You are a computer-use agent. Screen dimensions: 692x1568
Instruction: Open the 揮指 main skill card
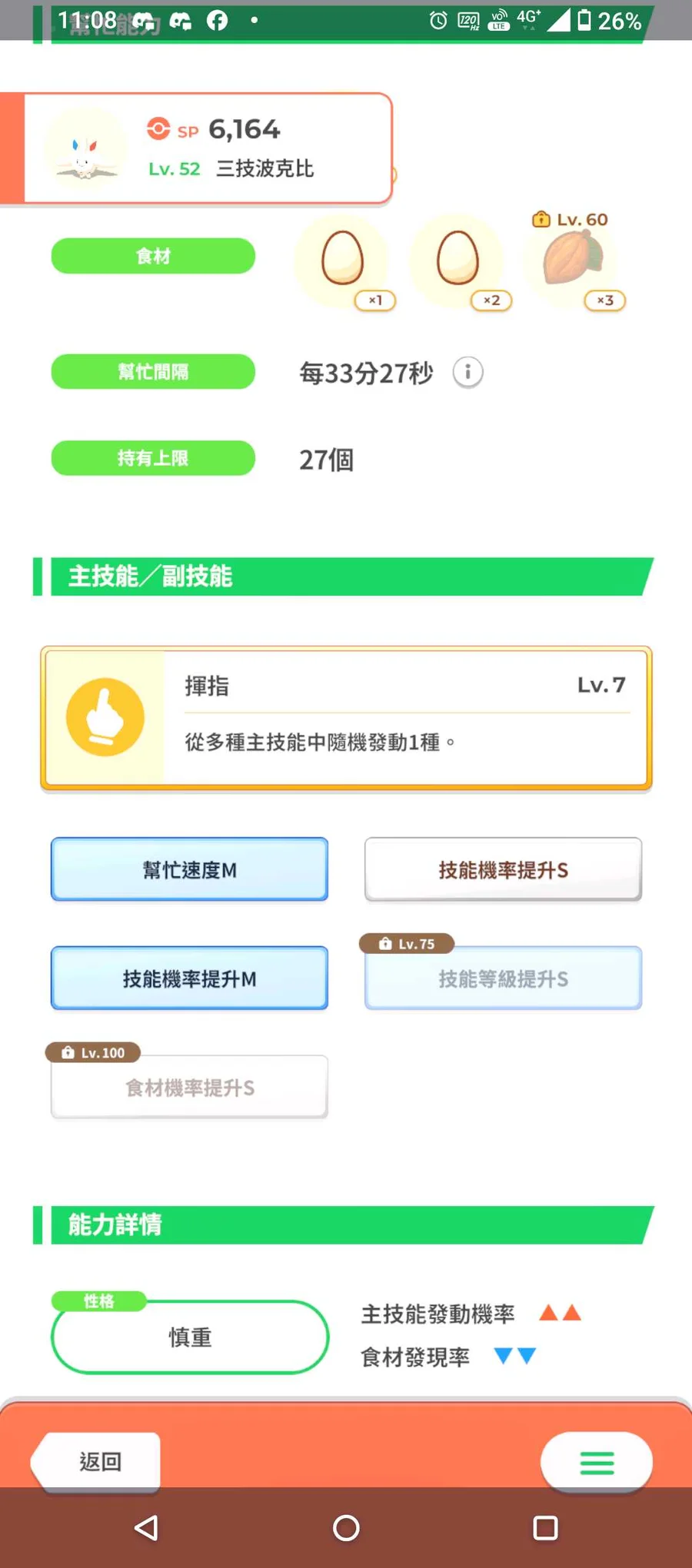(346, 718)
